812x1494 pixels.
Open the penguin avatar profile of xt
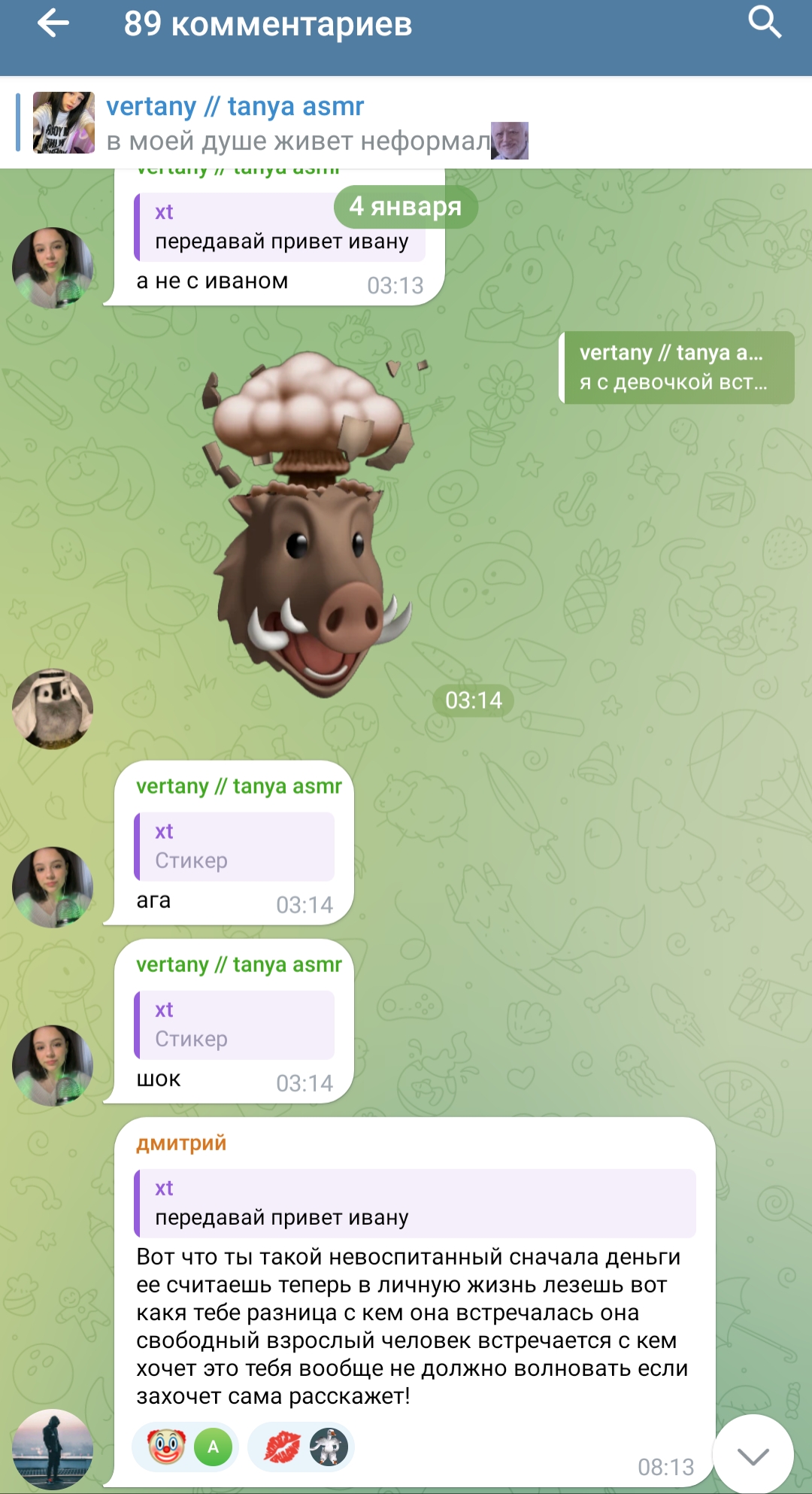[x=53, y=709]
